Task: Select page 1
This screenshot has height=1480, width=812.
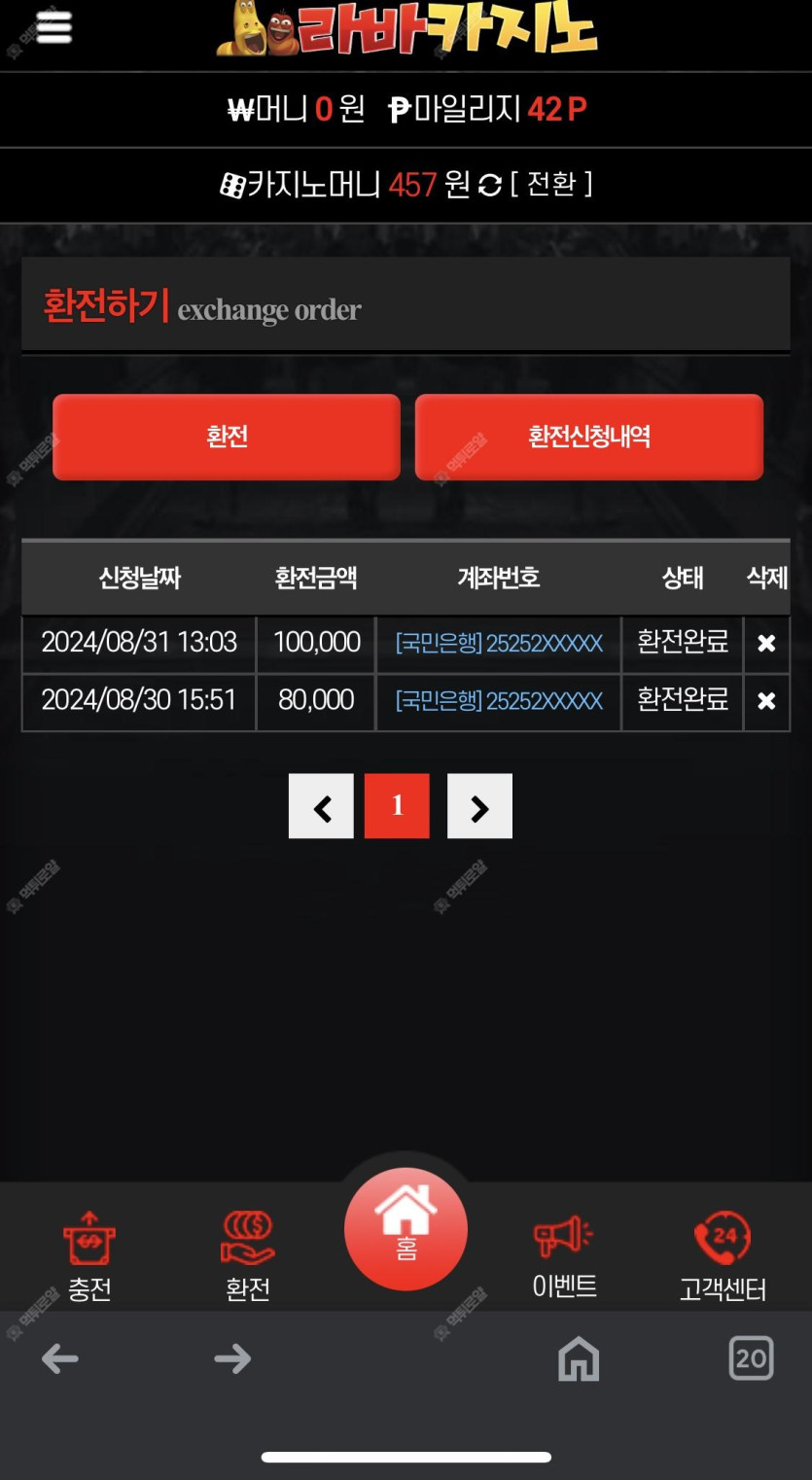Action: click(397, 806)
